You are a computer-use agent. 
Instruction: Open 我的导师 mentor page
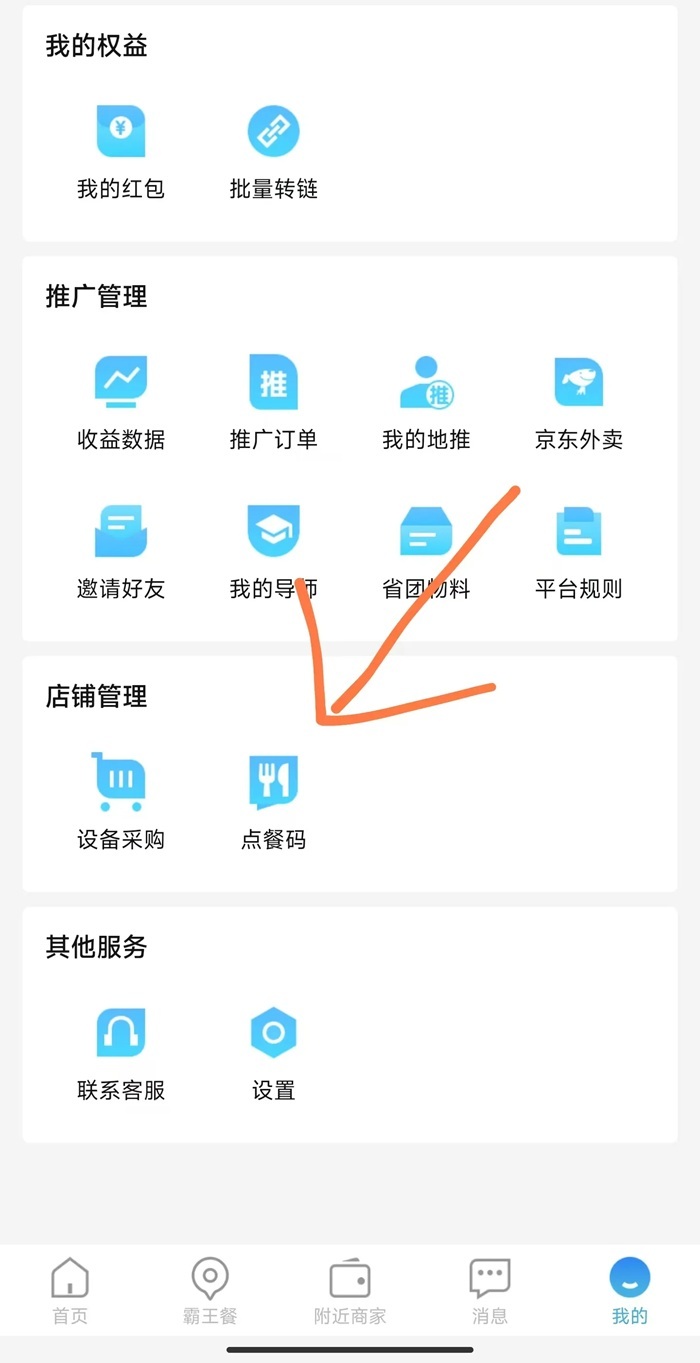click(x=273, y=551)
